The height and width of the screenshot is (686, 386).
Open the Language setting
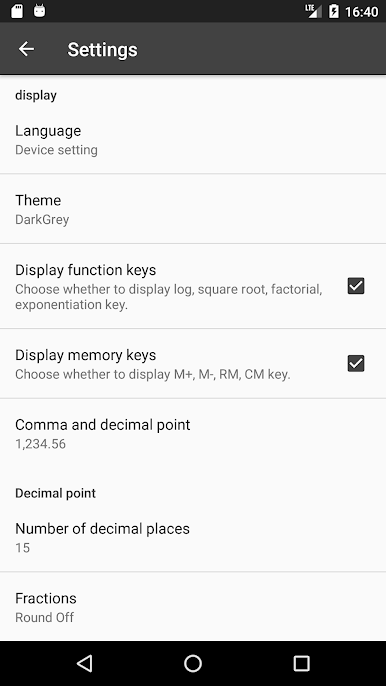click(193, 140)
